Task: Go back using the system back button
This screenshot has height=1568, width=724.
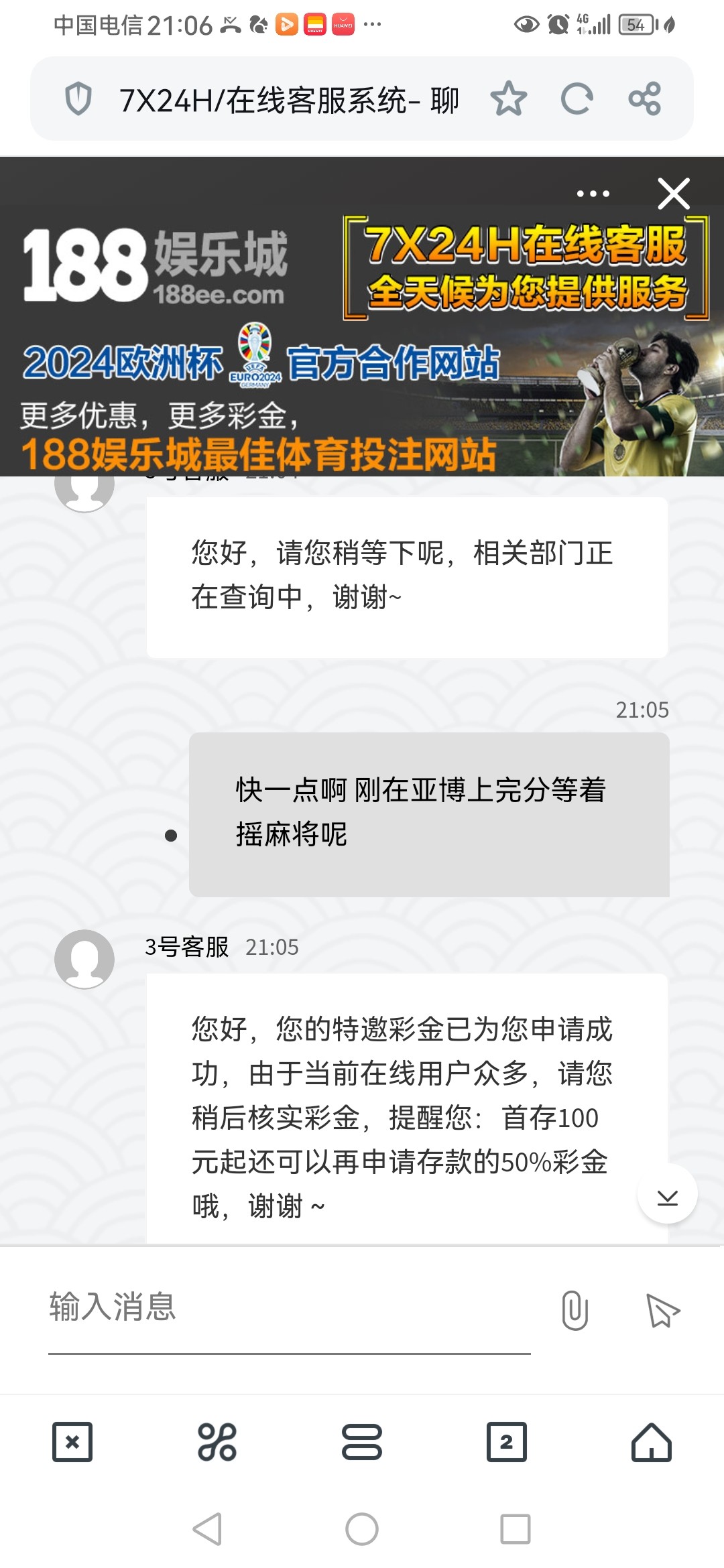Action: pyautogui.click(x=208, y=1529)
